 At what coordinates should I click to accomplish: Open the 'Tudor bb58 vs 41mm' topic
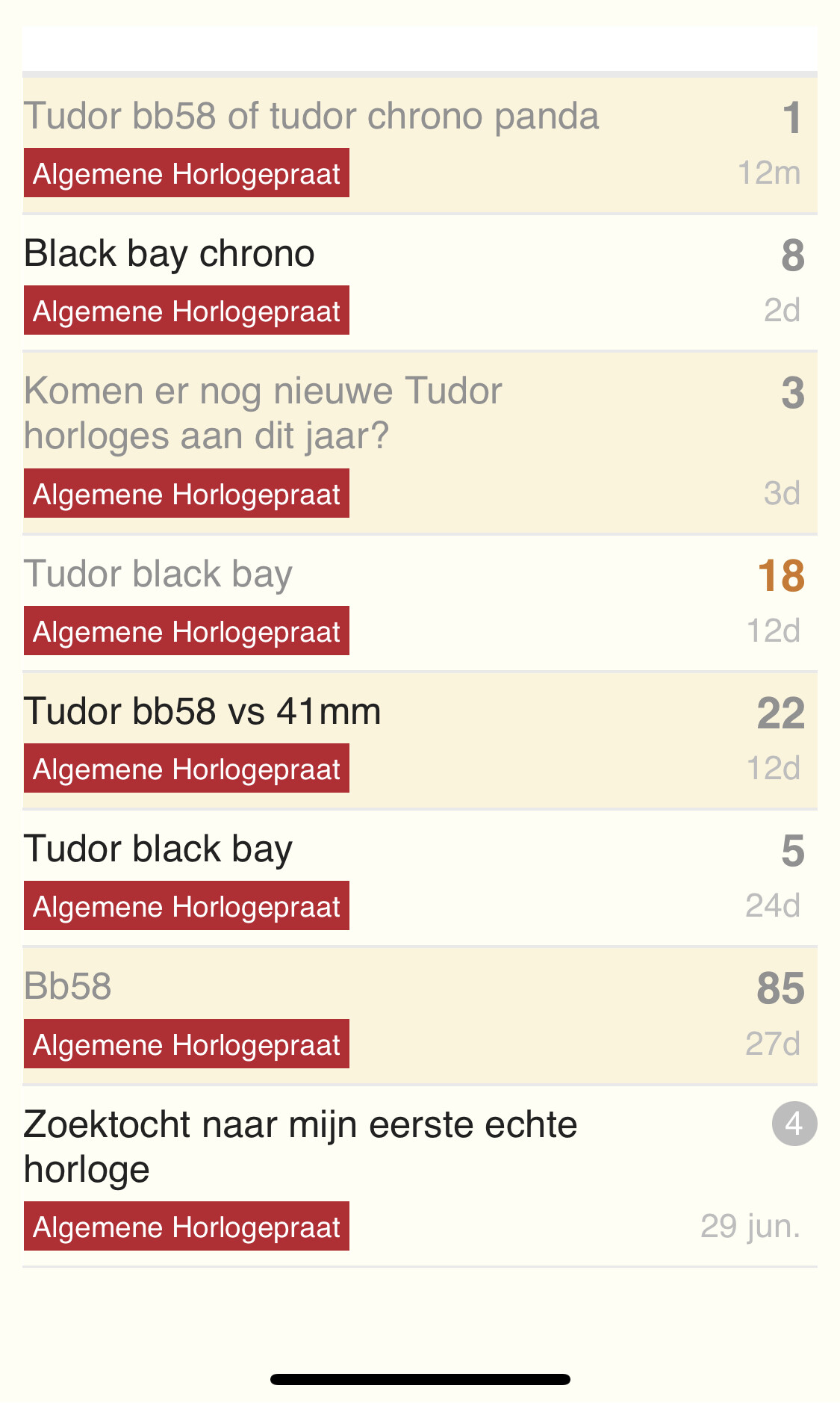202,711
